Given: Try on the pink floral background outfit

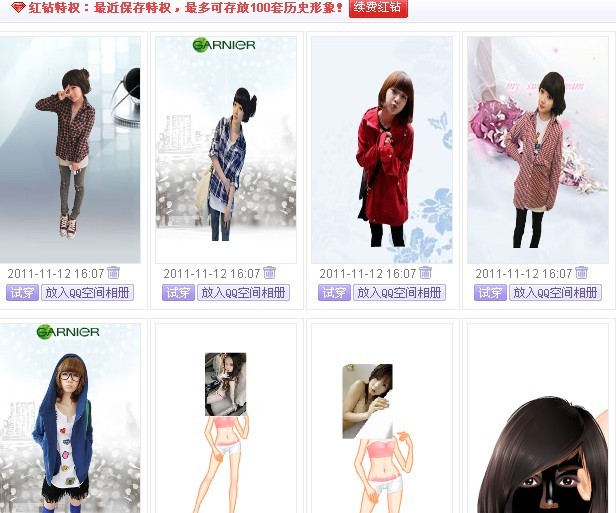Looking at the screenshot, I should [490, 293].
